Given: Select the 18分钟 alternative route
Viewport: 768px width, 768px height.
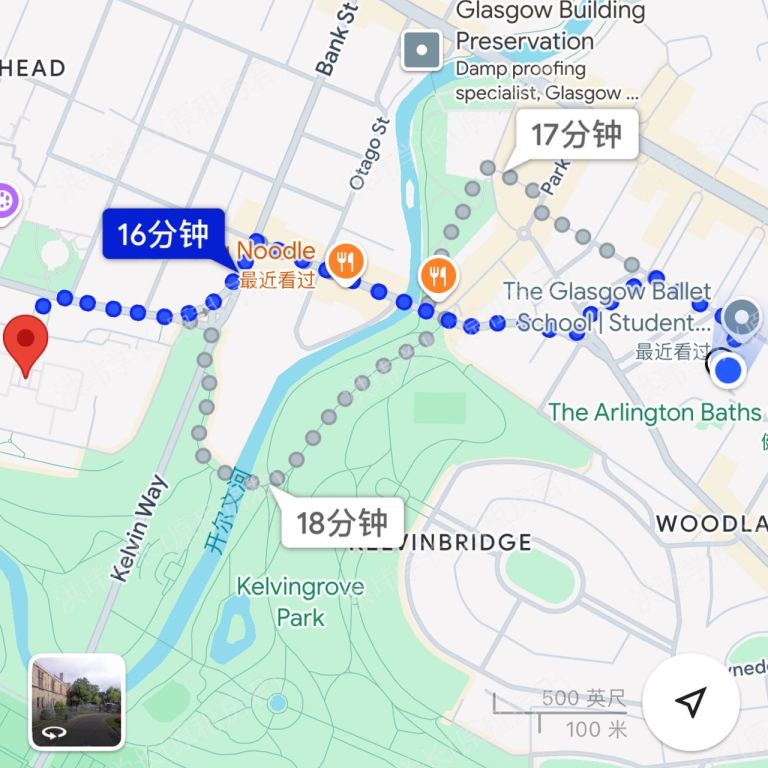Looking at the screenshot, I should (341, 522).
